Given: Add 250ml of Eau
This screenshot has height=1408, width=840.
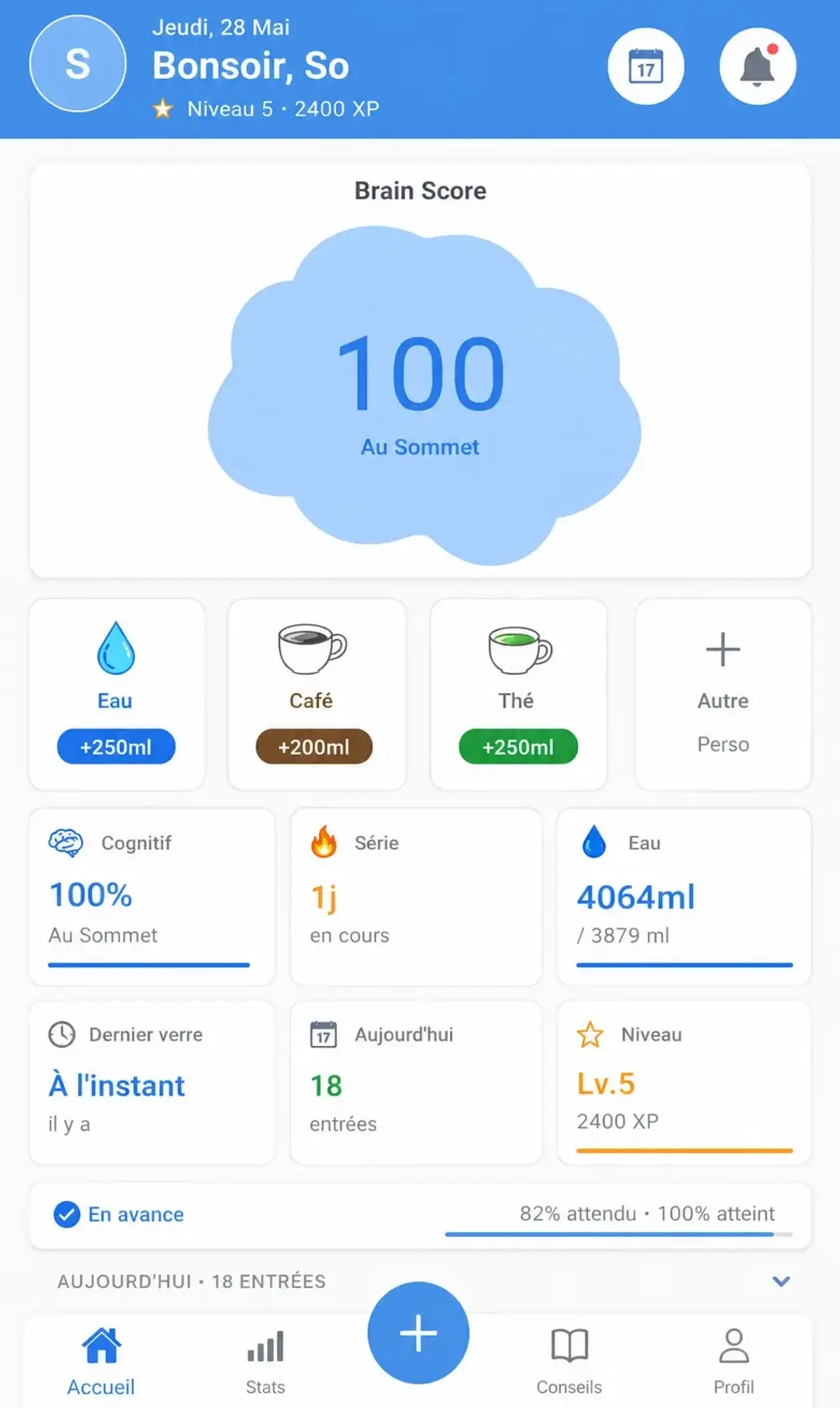Looking at the screenshot, I should [x=116, y=746].
